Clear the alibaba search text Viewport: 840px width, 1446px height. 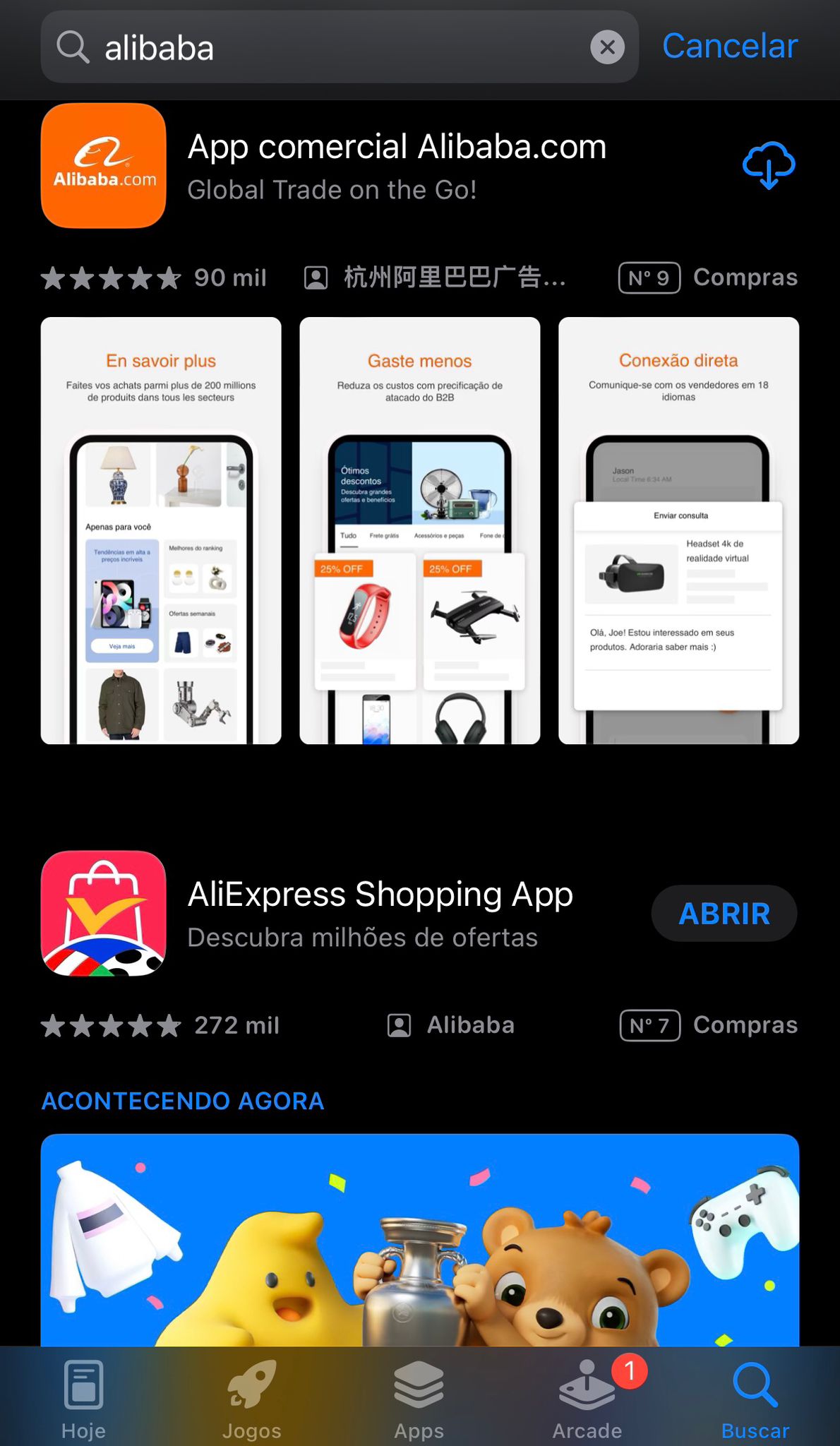tap(607, 47)
